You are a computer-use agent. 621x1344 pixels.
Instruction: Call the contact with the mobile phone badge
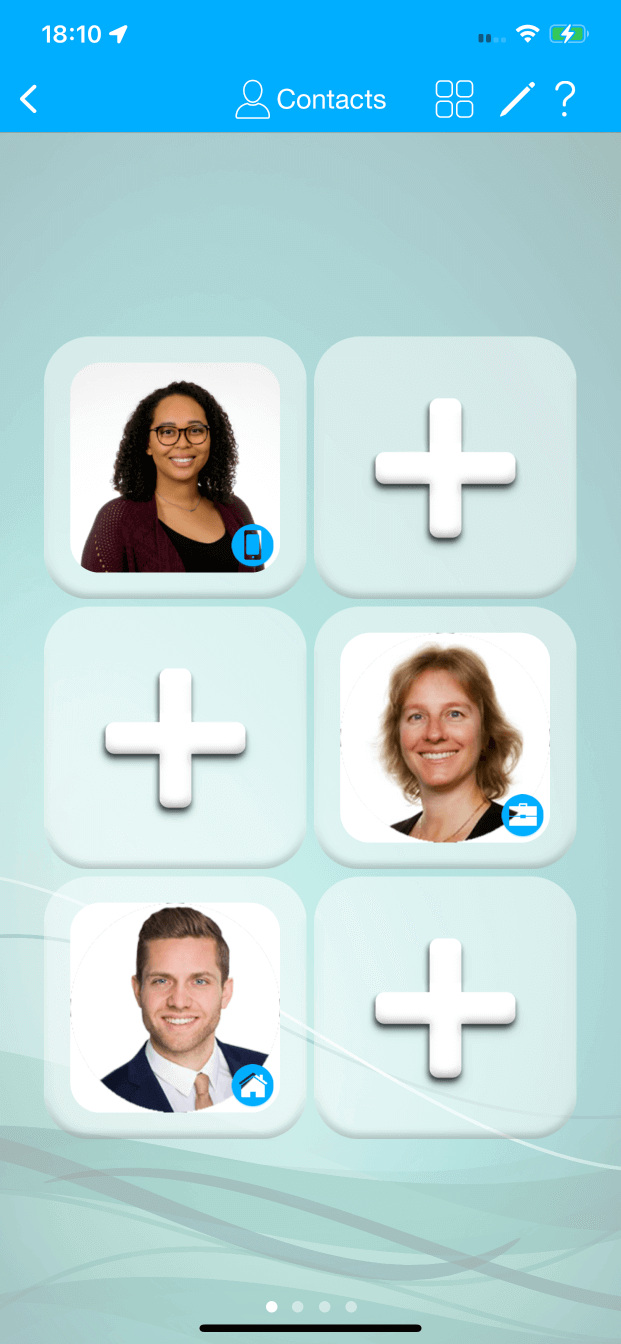(175, 467)
